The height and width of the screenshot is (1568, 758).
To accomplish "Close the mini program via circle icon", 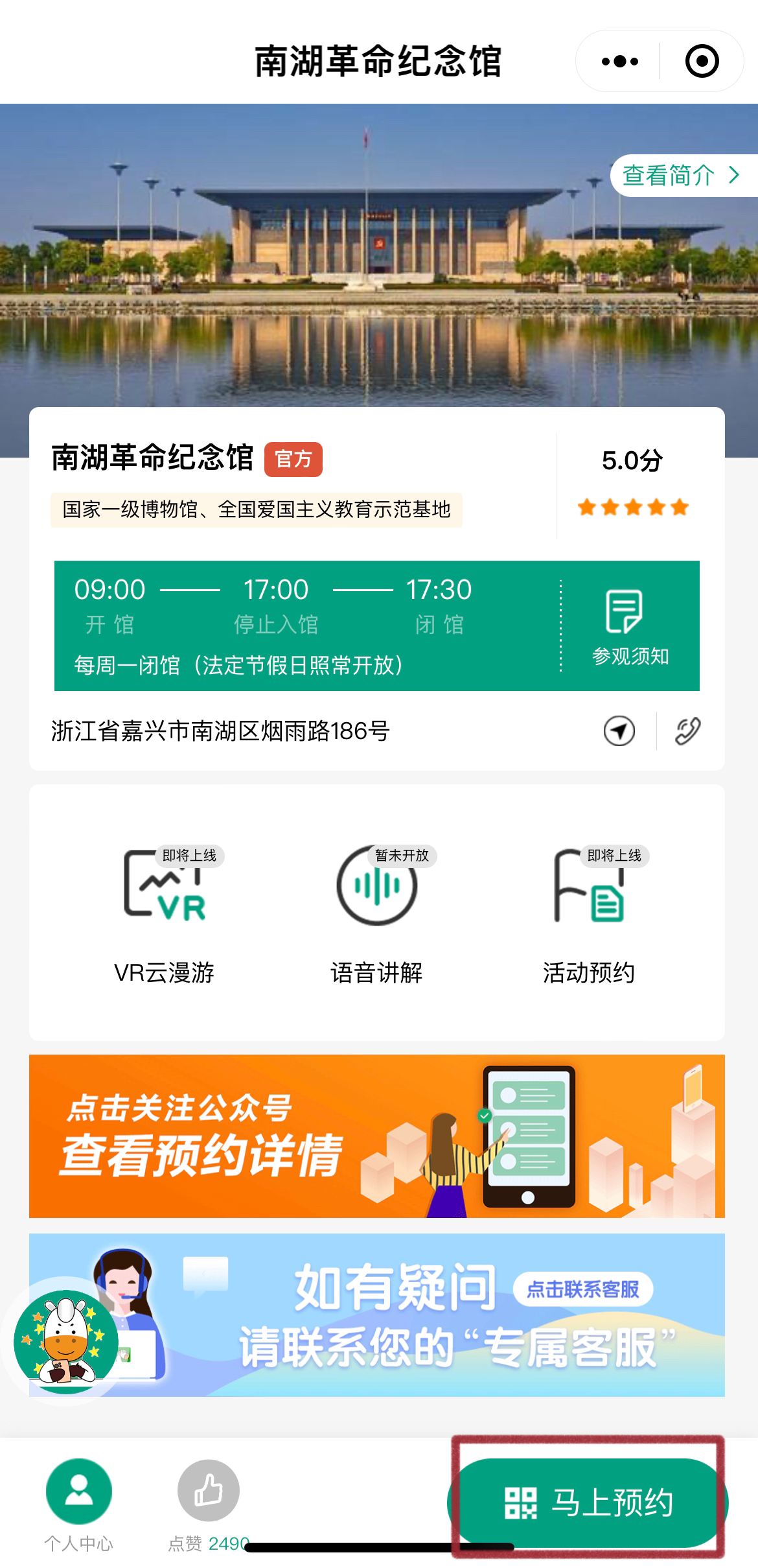I will click(702, 62).
